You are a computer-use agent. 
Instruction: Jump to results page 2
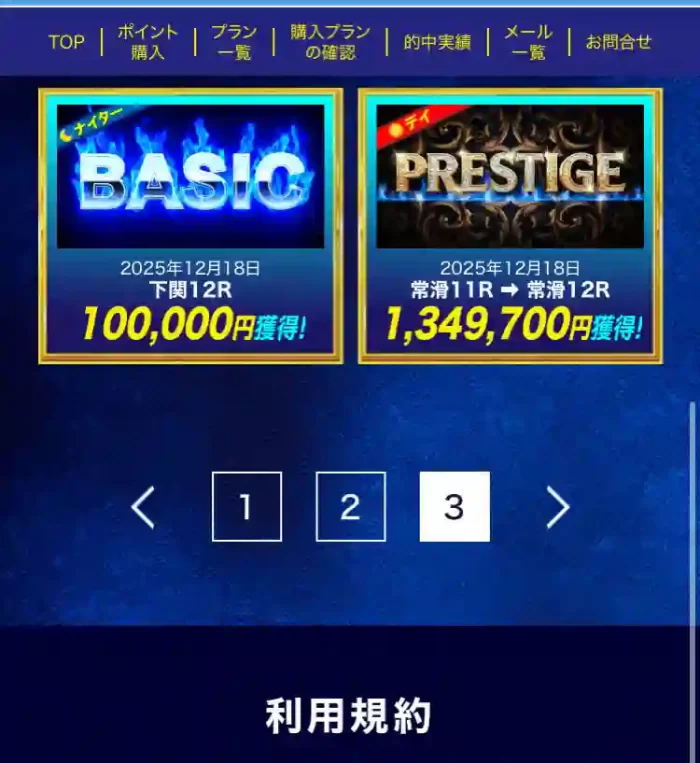(x=350, y=507)
